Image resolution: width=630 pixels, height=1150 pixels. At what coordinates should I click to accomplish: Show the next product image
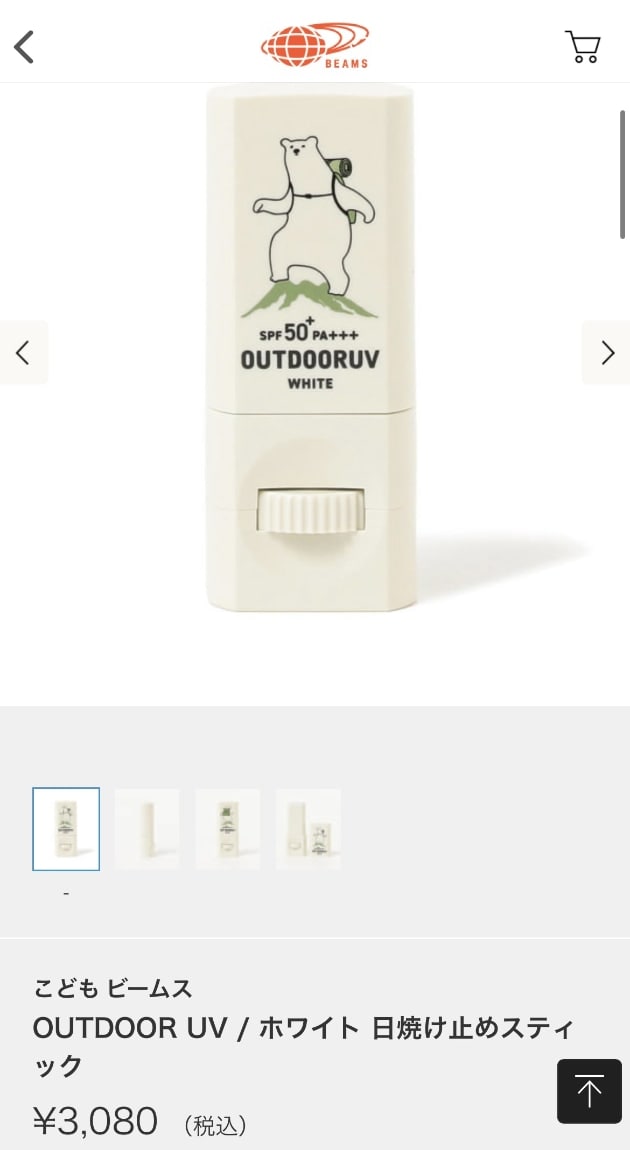(x=607, y=353)
